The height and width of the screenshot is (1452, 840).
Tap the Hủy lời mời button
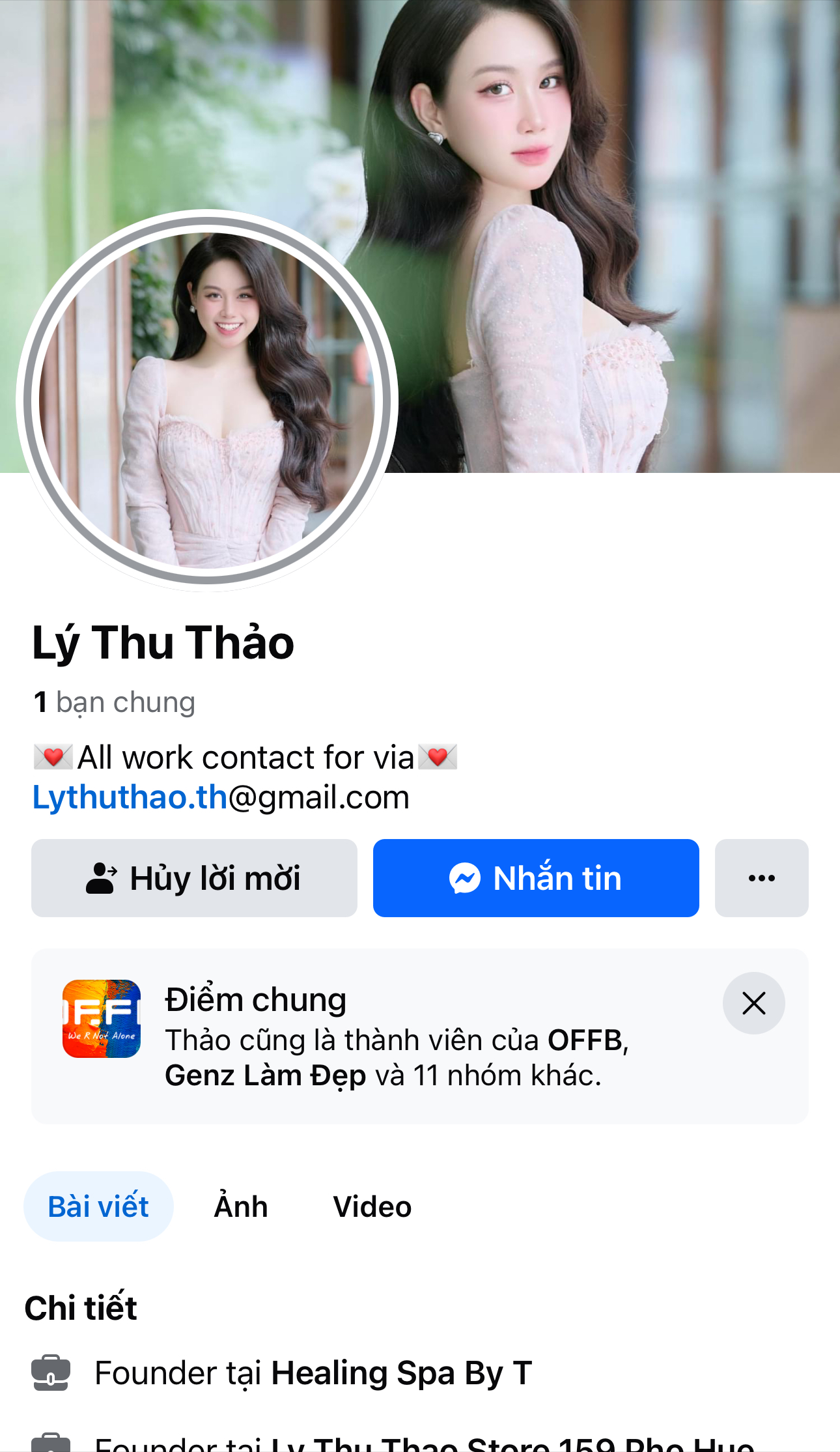(194, 878)
